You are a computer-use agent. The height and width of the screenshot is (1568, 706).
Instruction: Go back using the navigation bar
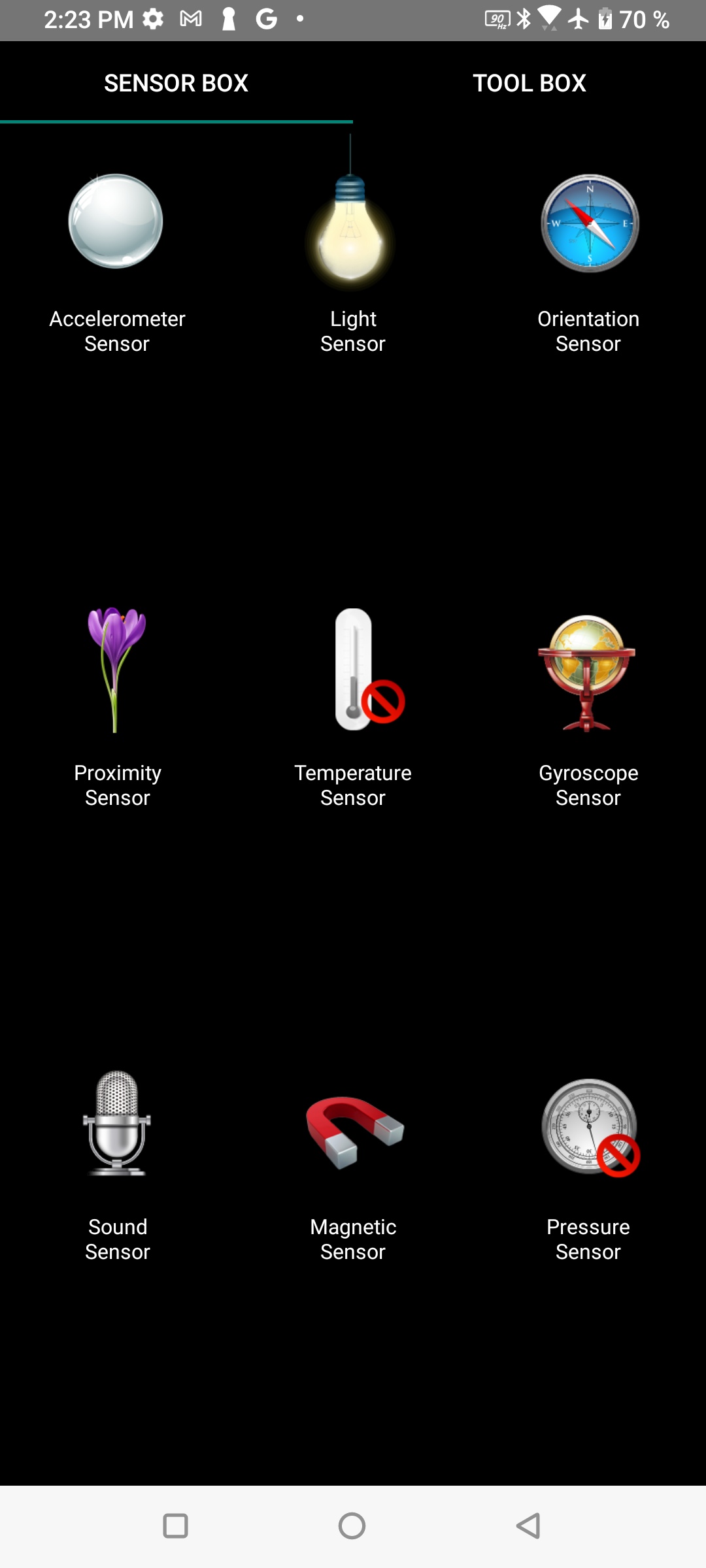528,1526
